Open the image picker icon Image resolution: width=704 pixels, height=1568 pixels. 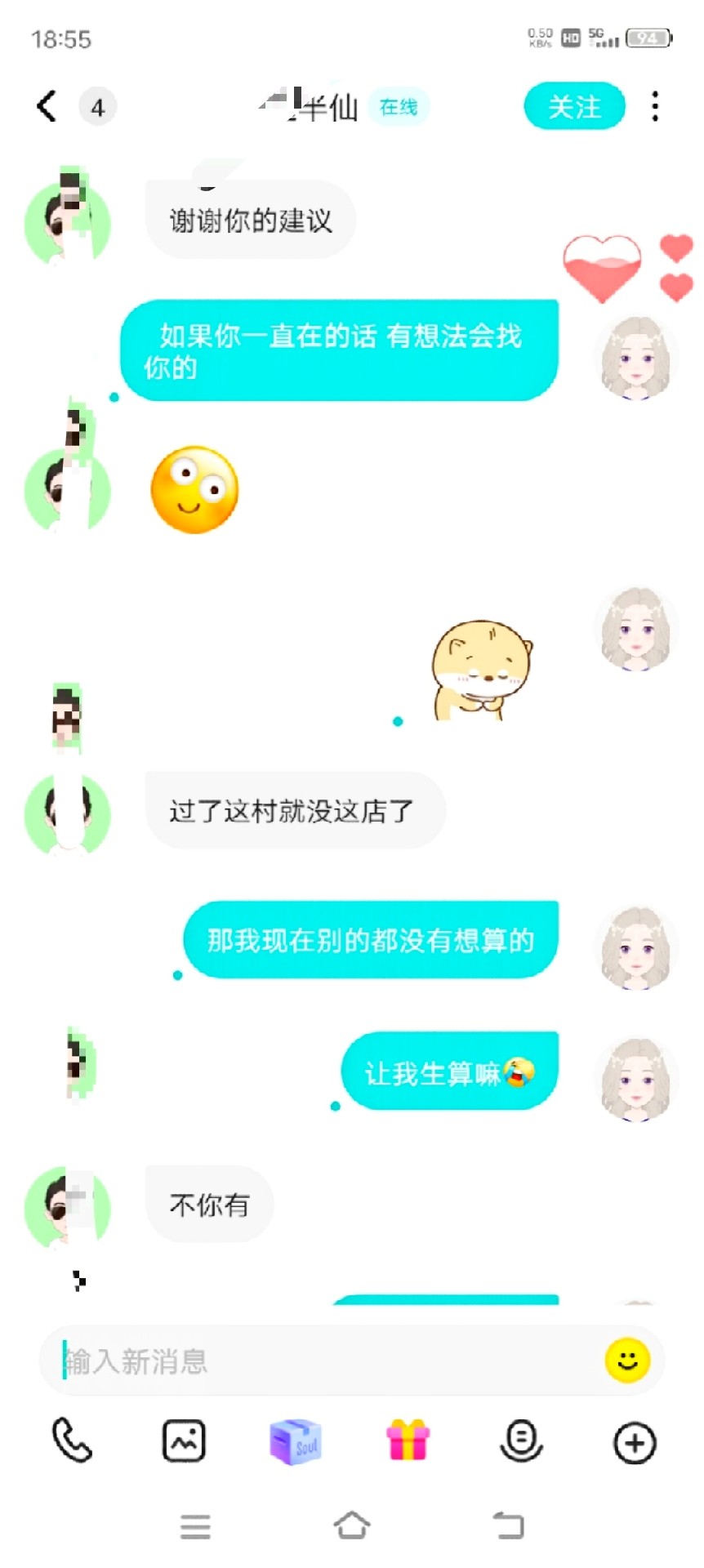point(184,1441)
